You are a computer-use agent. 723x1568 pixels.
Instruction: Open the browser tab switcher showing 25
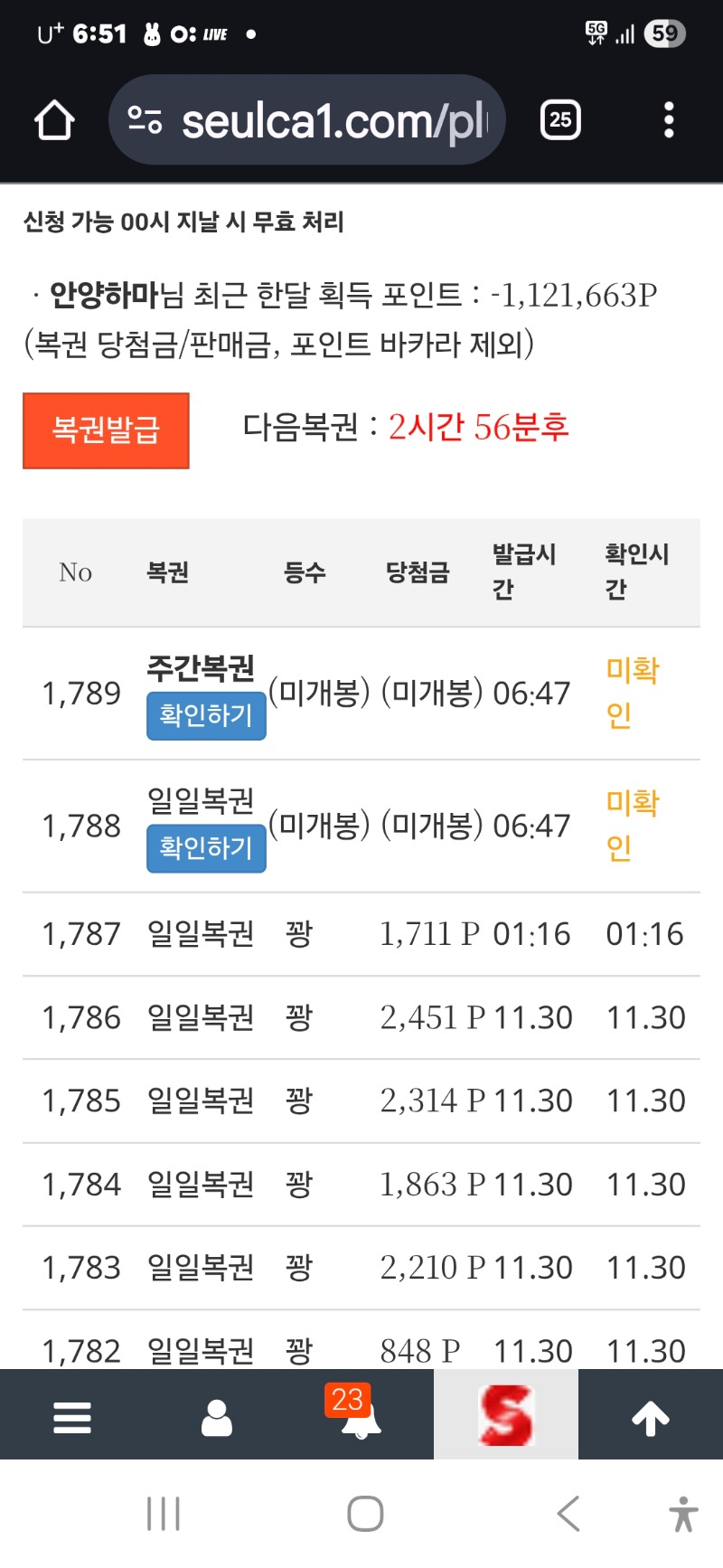[x=559, y=118]
